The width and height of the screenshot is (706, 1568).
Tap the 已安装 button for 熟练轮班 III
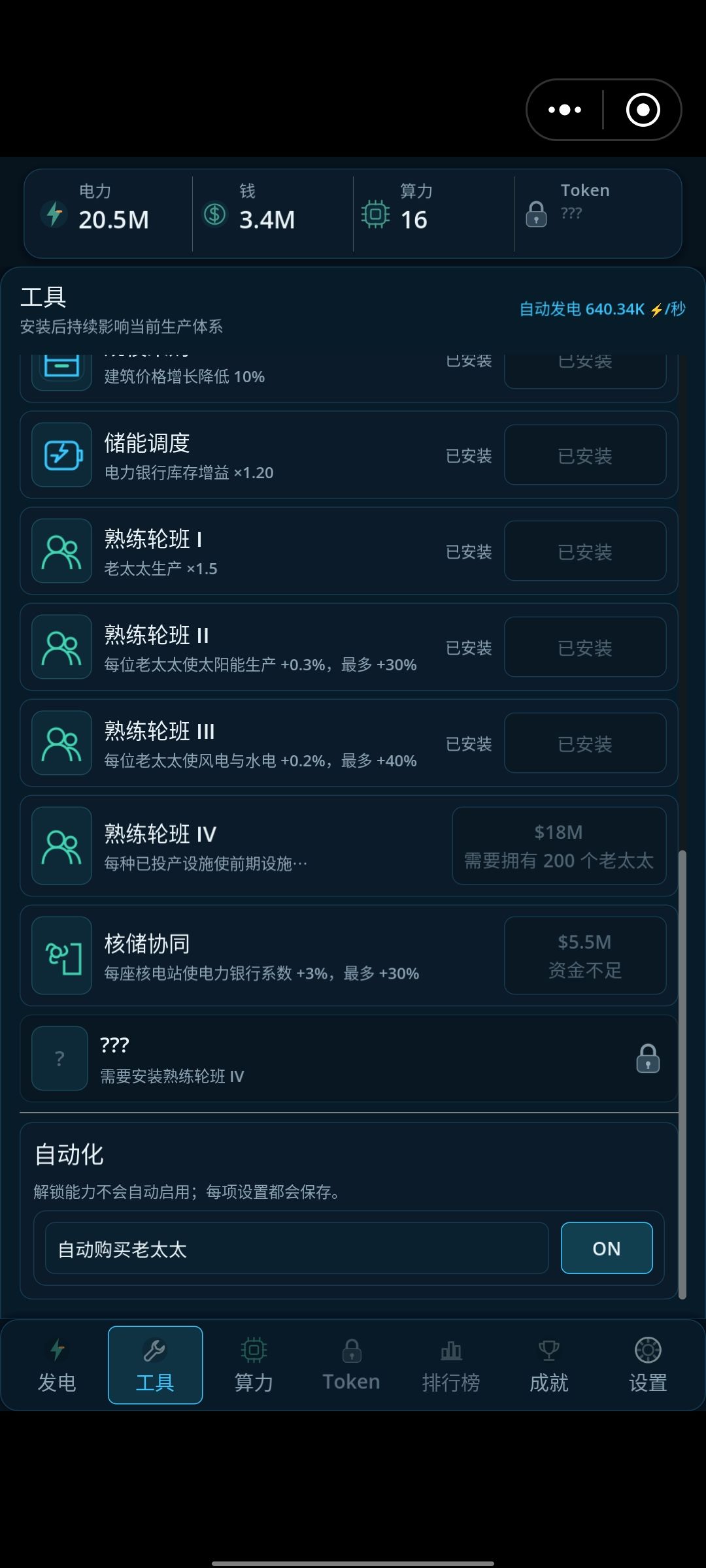585,743
